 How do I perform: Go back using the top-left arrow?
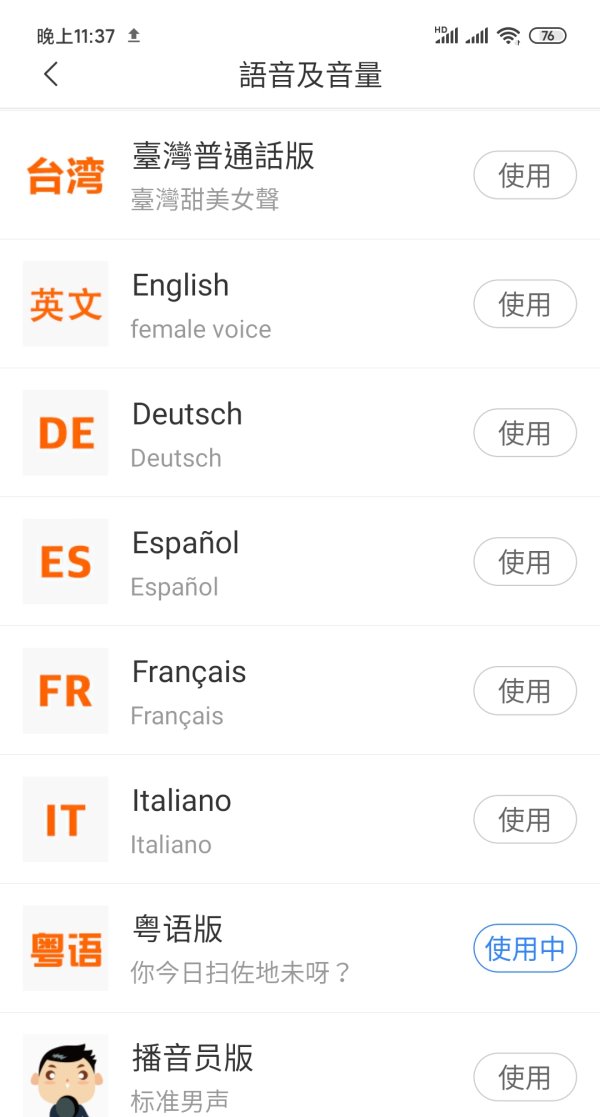(51, 74)
